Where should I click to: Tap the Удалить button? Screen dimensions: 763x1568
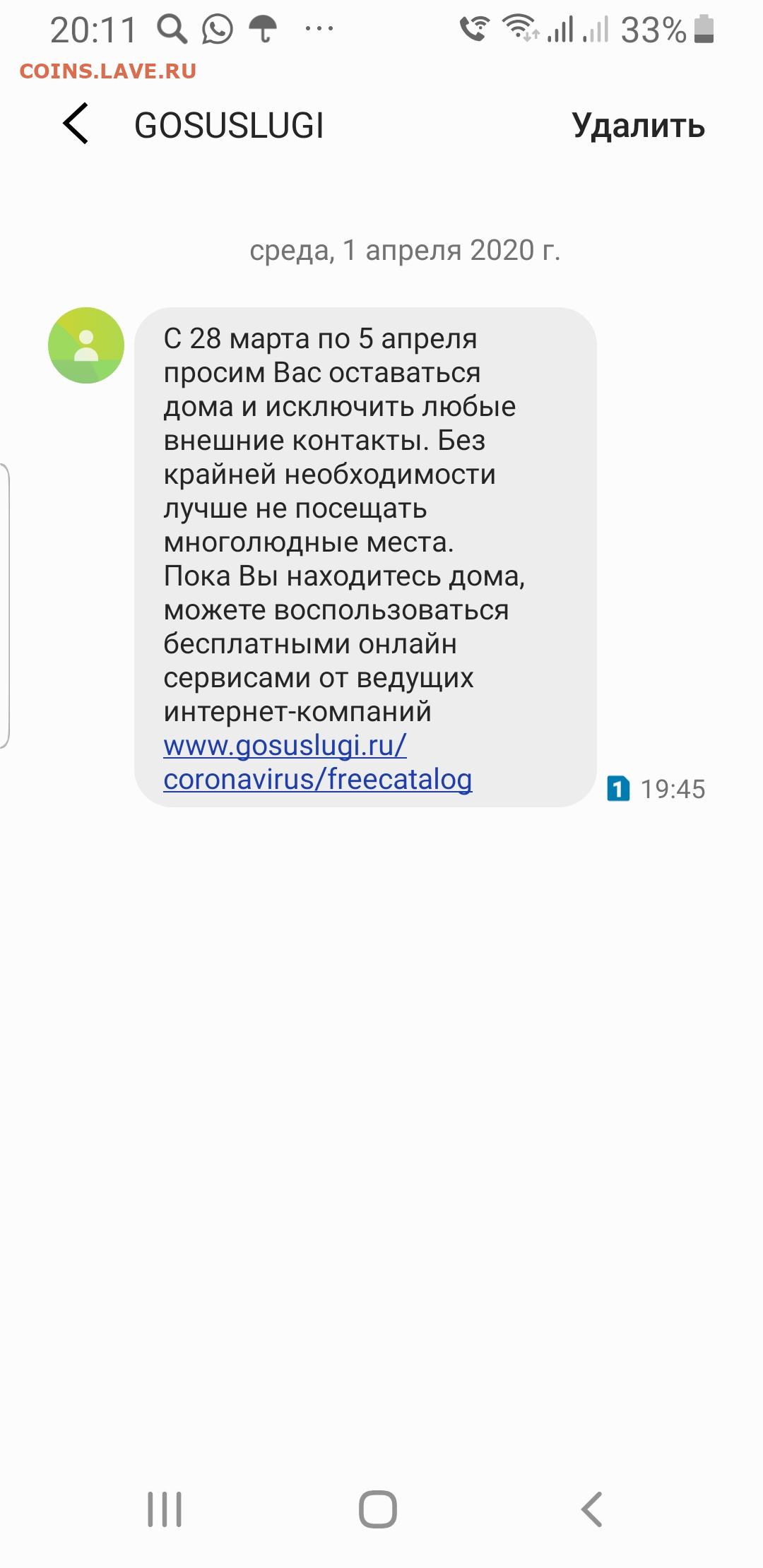(x=638, y=126)
